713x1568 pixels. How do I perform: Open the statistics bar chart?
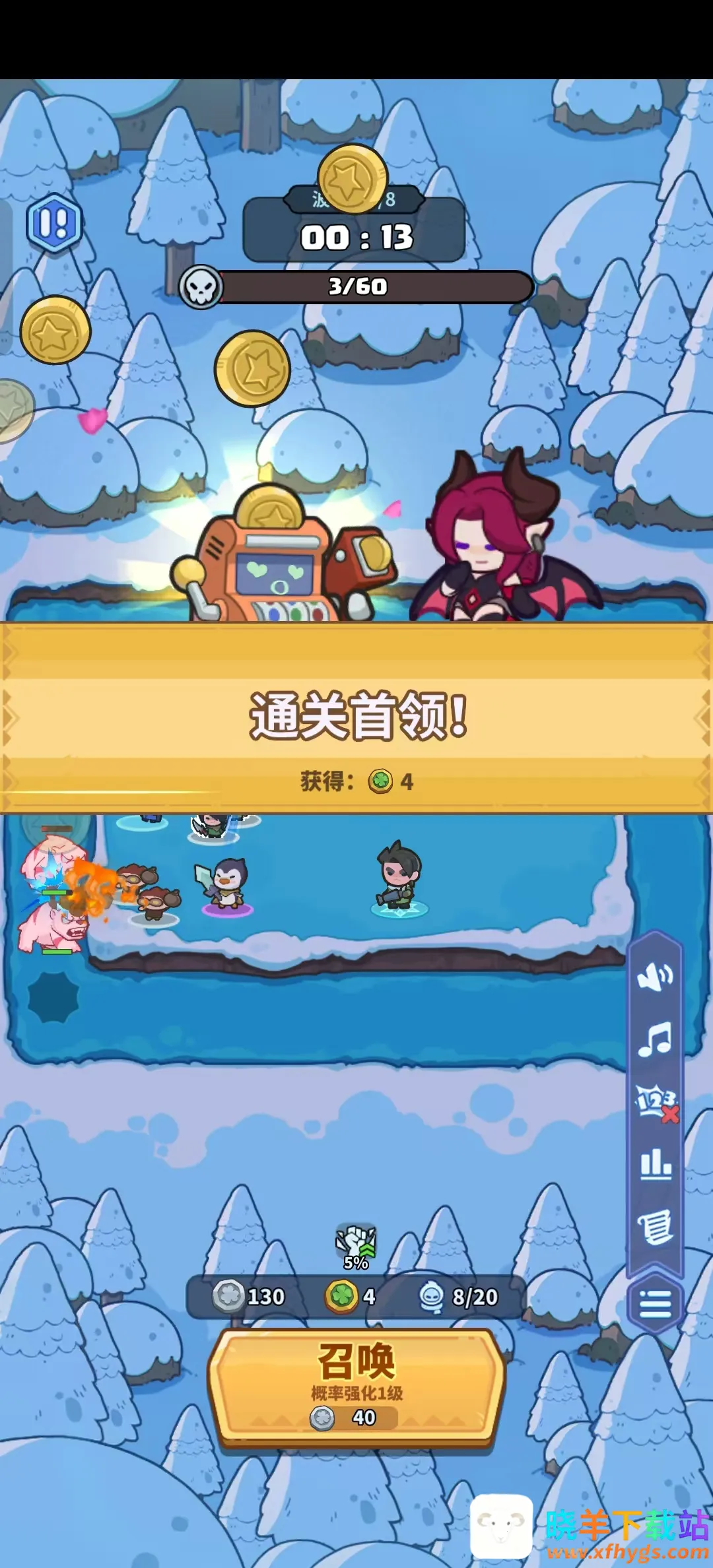point(656,1164)
